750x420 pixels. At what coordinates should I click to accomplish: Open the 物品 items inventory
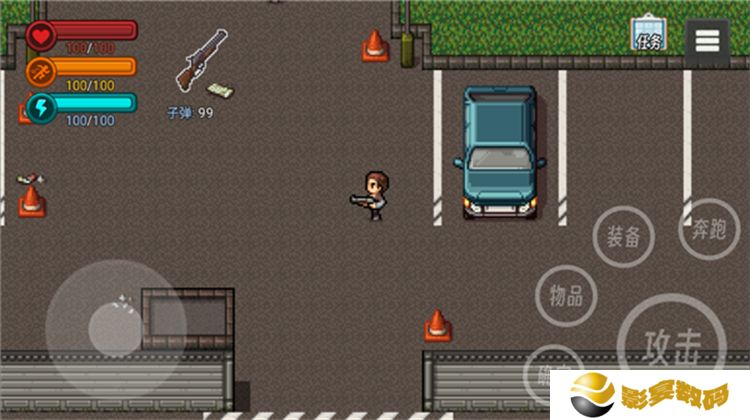coord(566,295)
